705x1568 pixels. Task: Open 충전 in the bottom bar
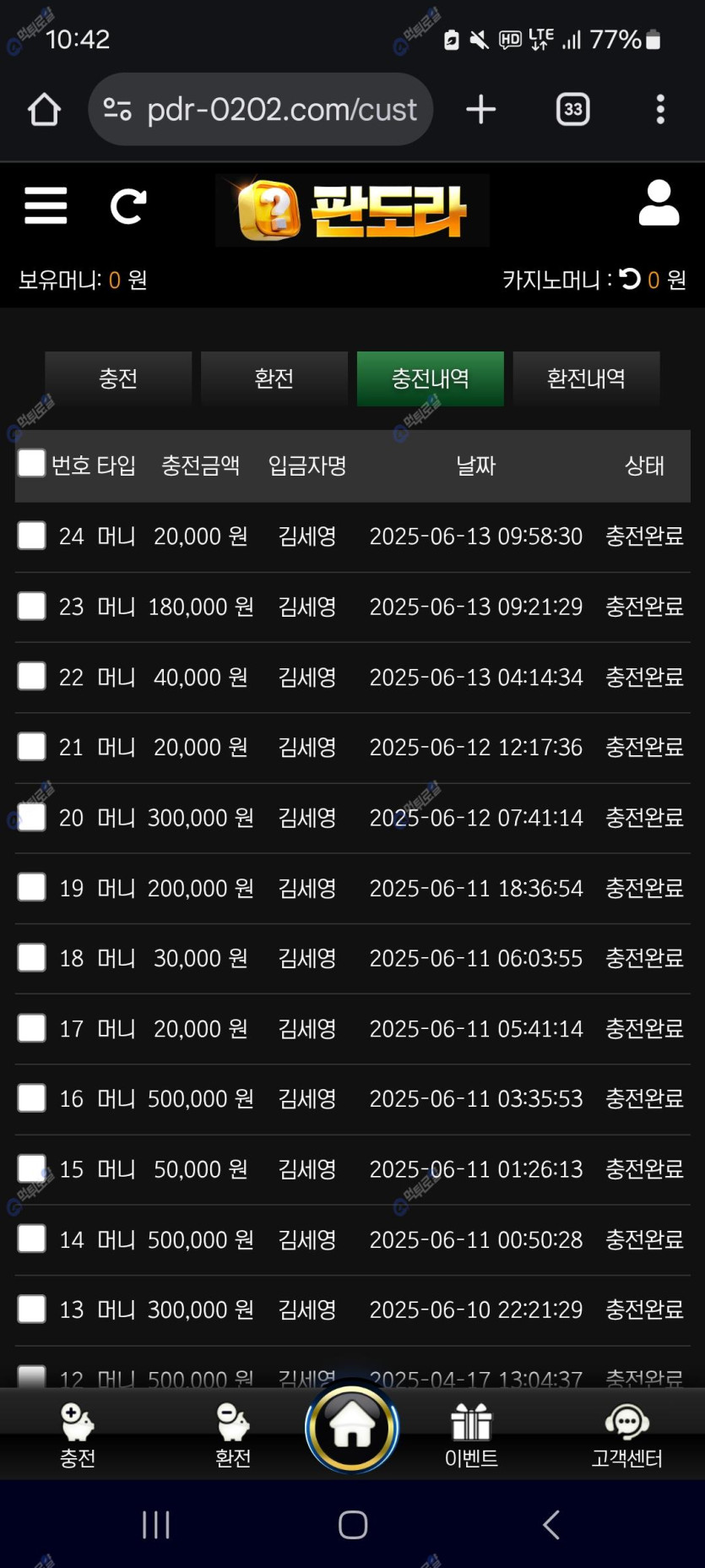click(78, 1435)
